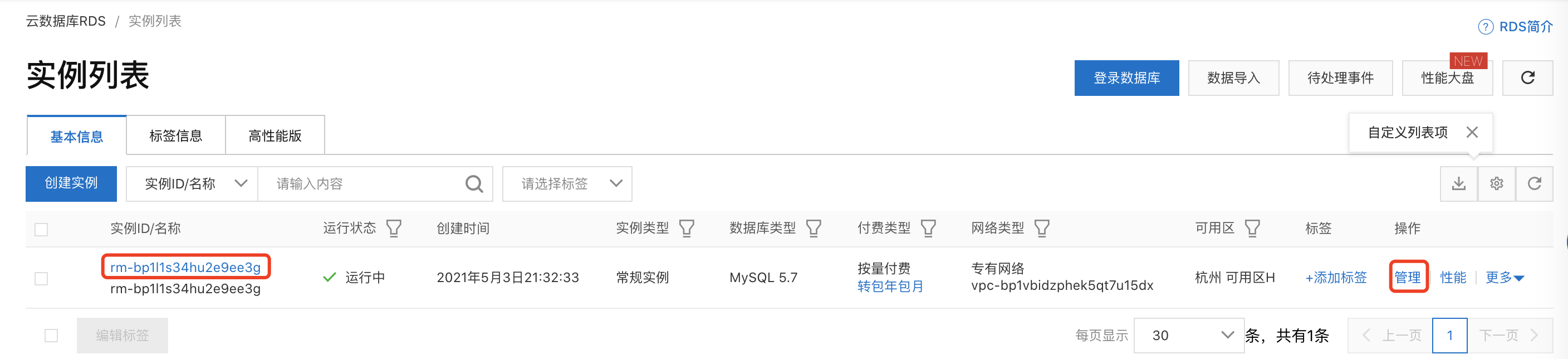
Task: Expand the 实例ID/名称 search type dropdown
Action: 192,183
